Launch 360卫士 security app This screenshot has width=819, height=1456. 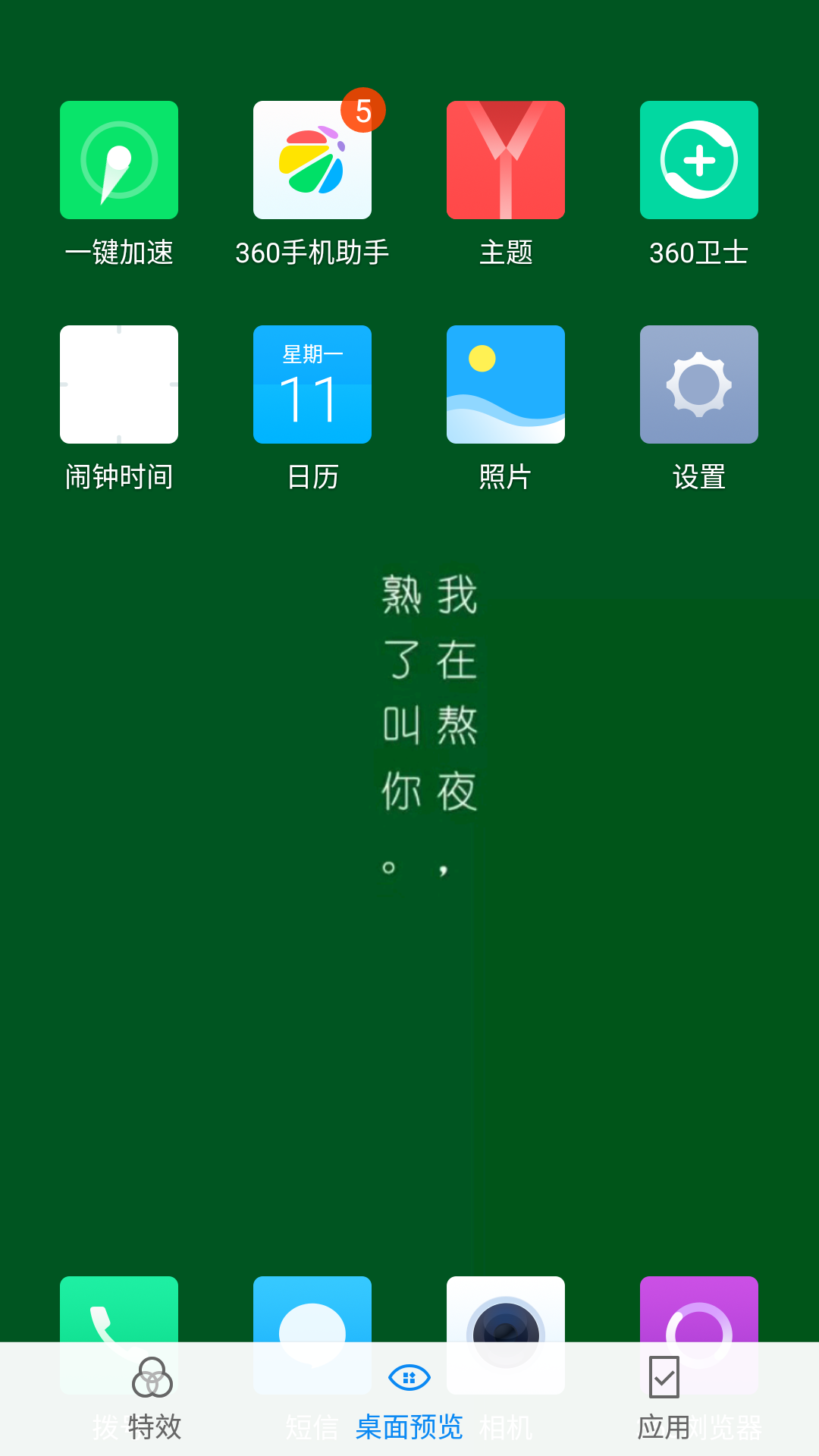[698, 159]
